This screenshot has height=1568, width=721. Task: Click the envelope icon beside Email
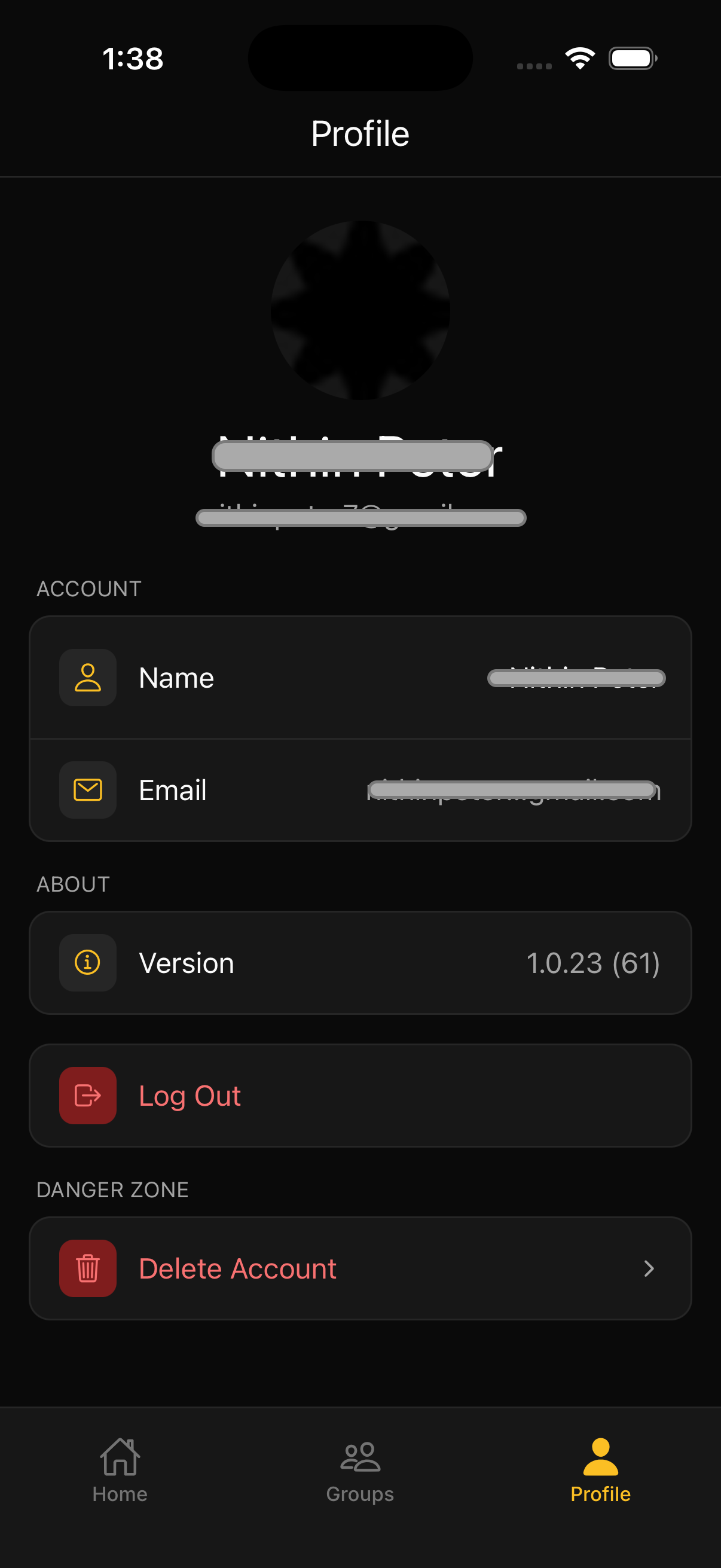coord(87,789)
